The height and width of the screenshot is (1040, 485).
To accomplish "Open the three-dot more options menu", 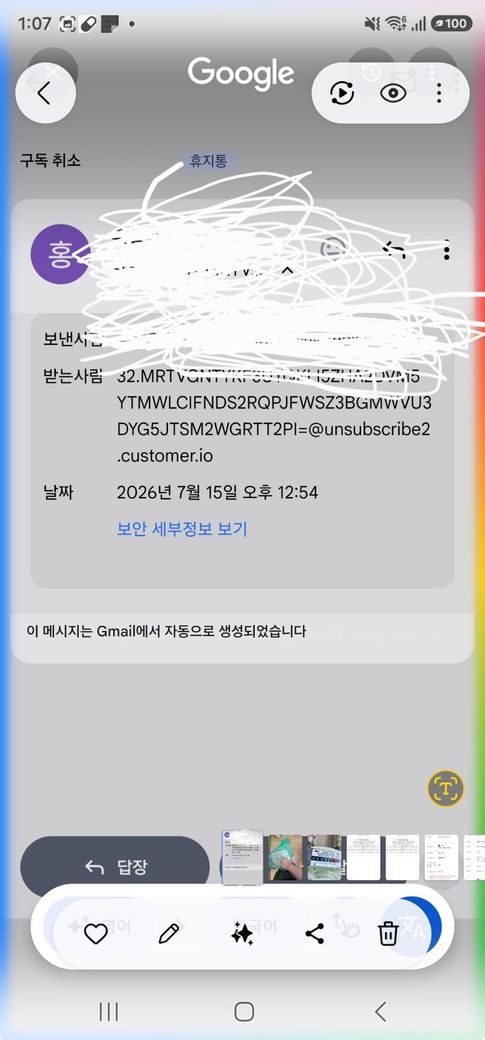I will (x=439, y=94).
